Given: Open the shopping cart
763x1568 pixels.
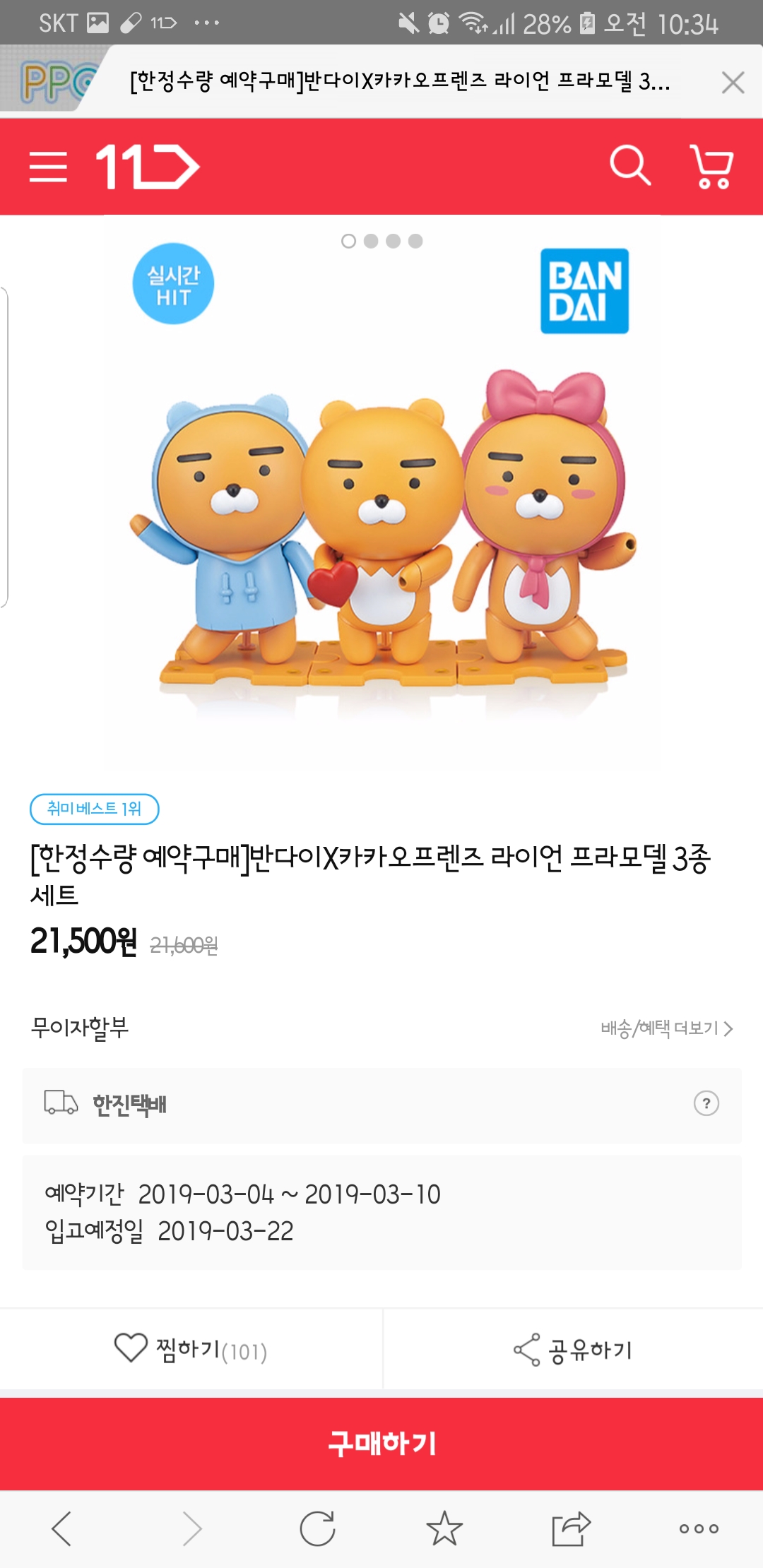Looking at the screenshot, I should (712, 167).
